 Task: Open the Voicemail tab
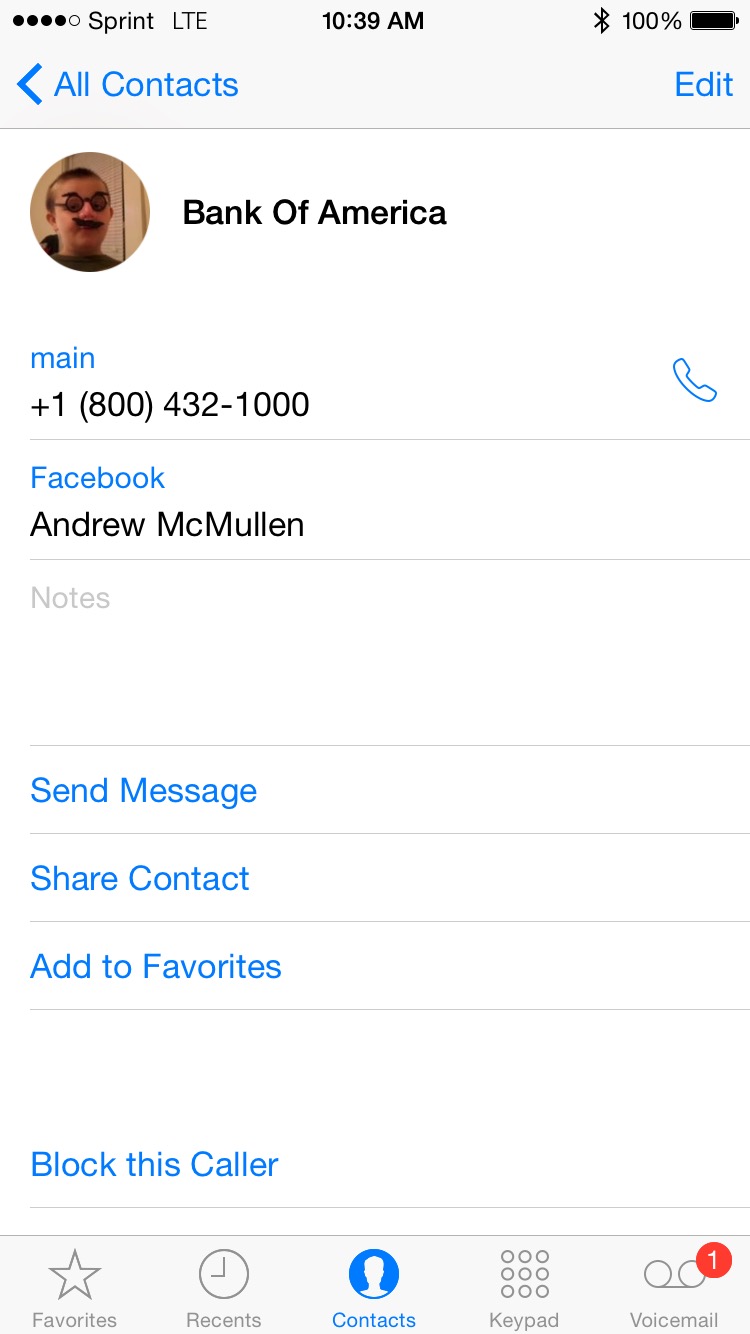point(675,1288)
